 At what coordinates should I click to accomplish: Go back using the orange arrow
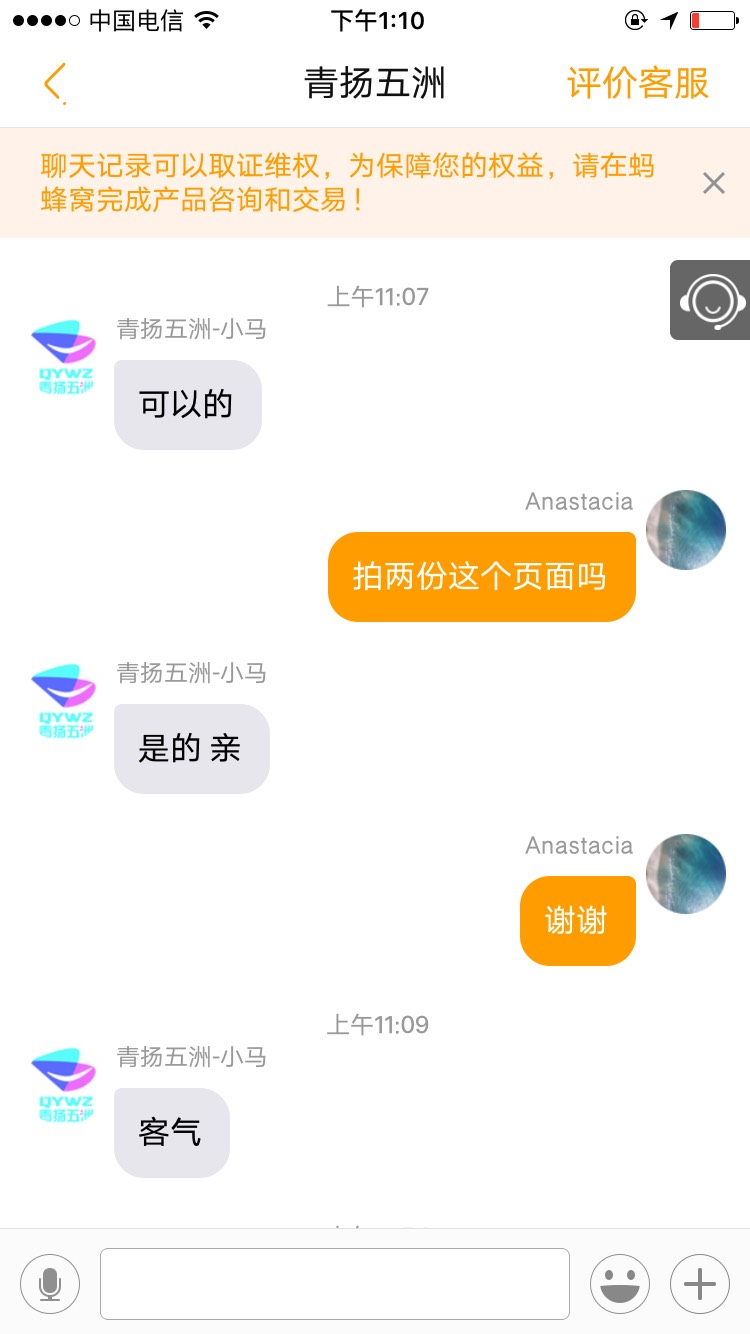pos(54,83)
